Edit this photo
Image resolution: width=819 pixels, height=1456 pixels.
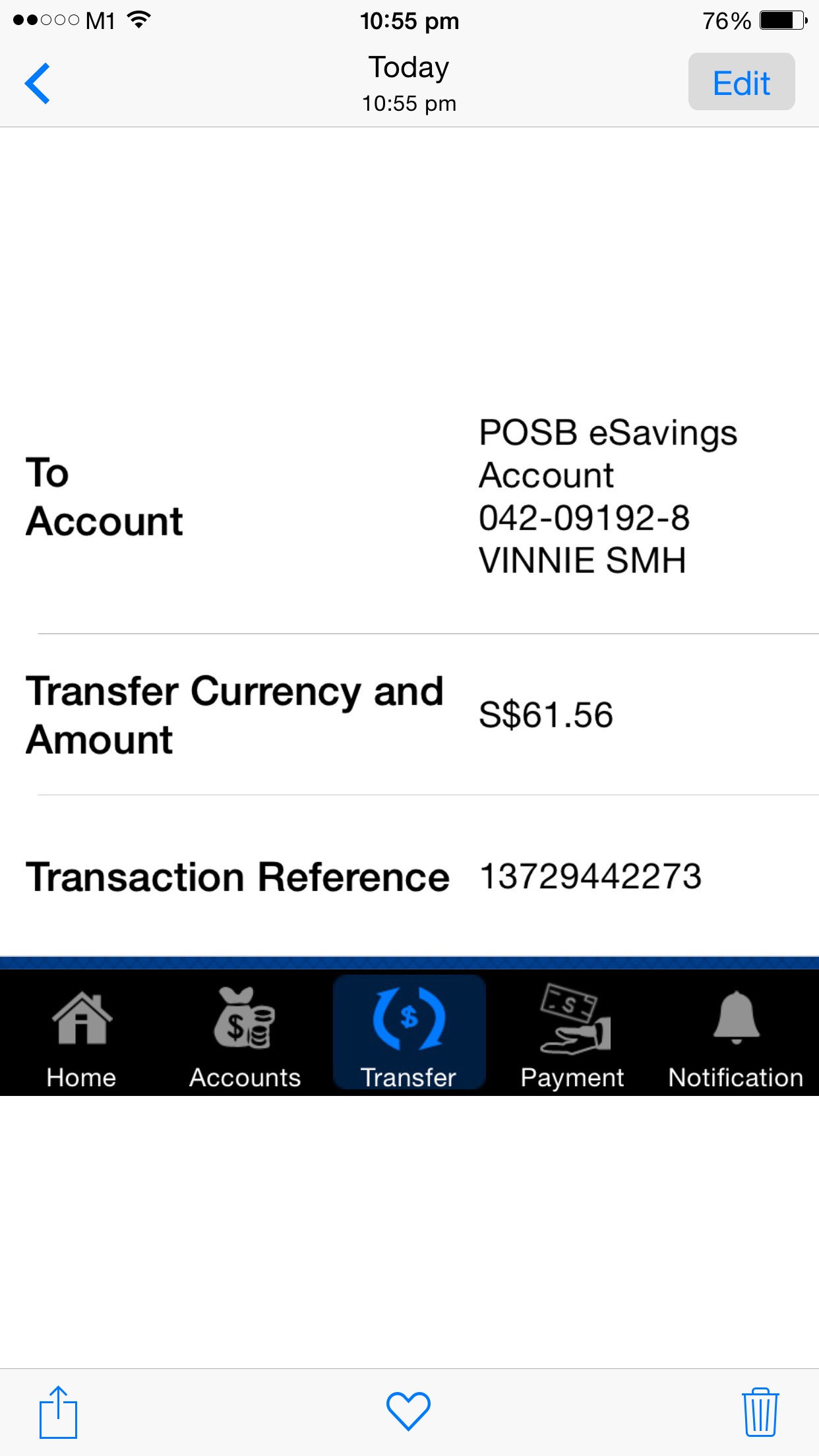pyautogui.click(x=741, y=82)
